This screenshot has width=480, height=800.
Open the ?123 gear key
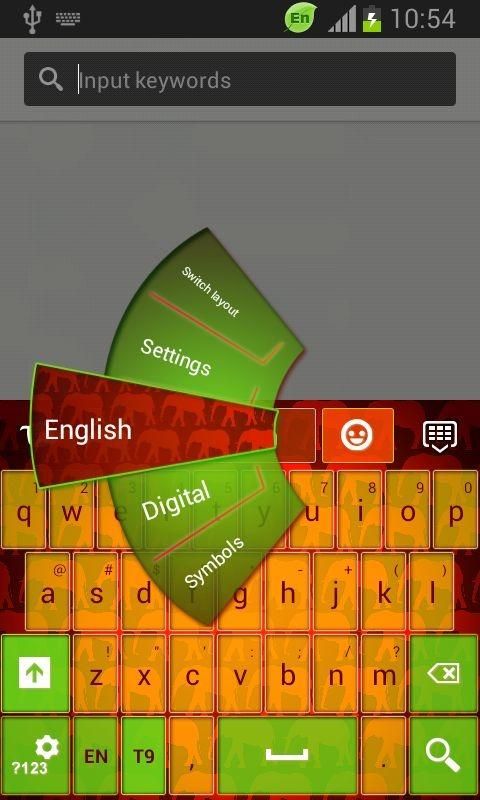coord(35,756)
